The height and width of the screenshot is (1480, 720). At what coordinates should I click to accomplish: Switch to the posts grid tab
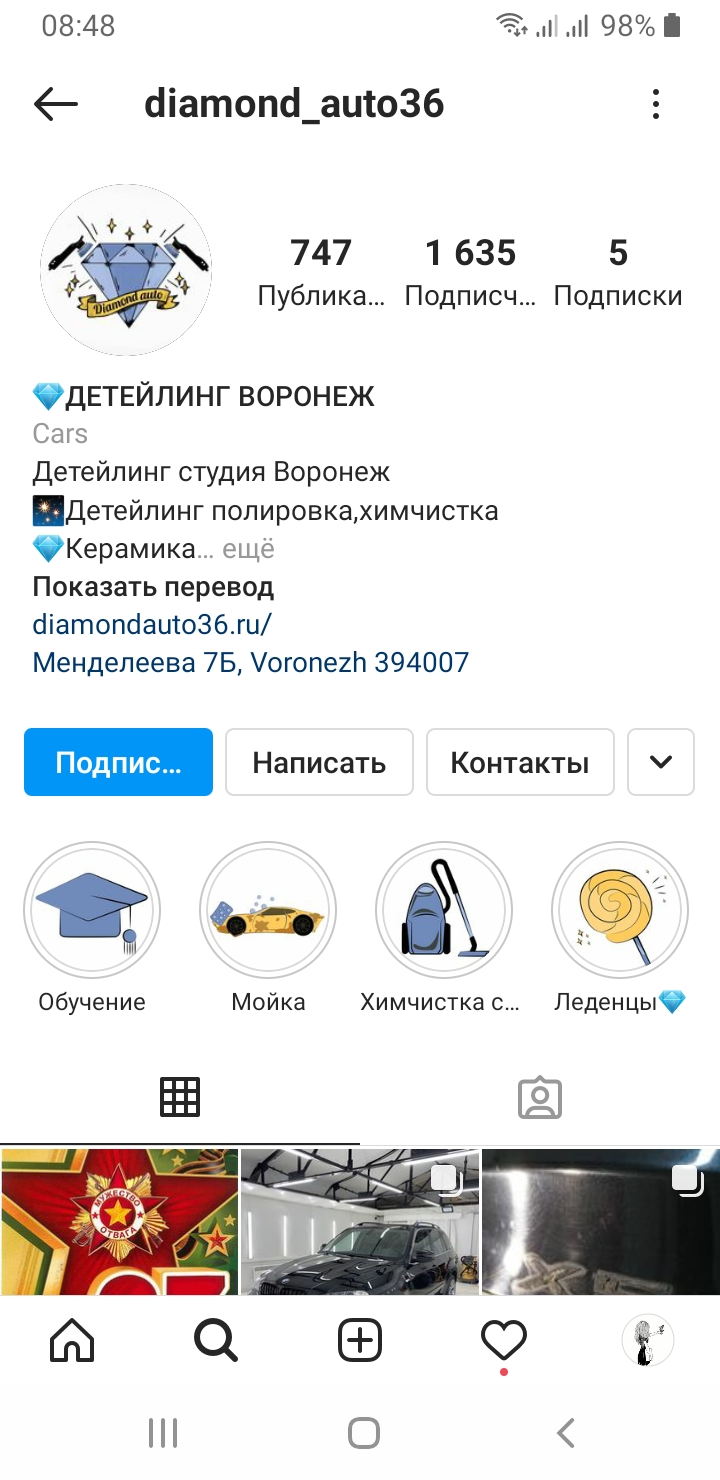[180, 1097]
